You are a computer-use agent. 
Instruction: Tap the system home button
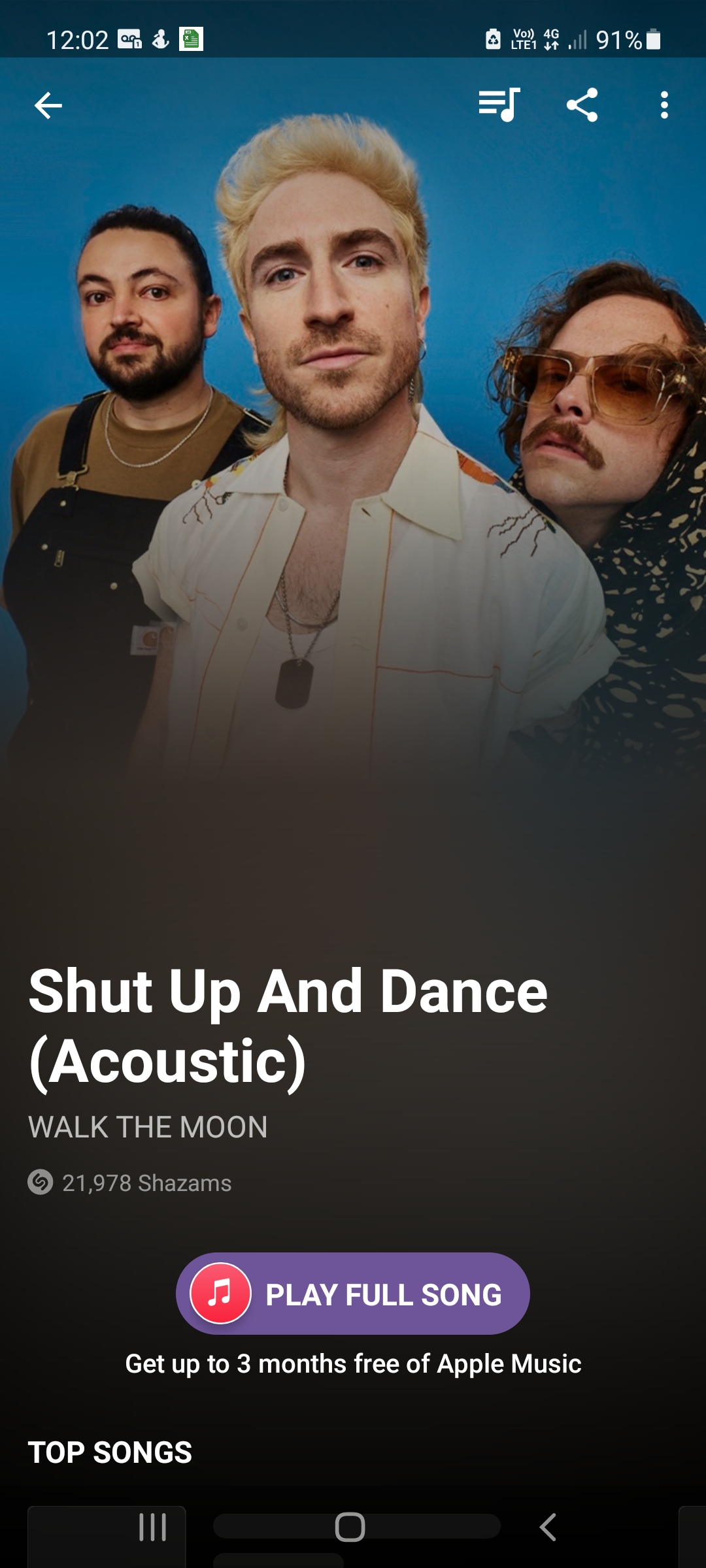coord(350,1527)
